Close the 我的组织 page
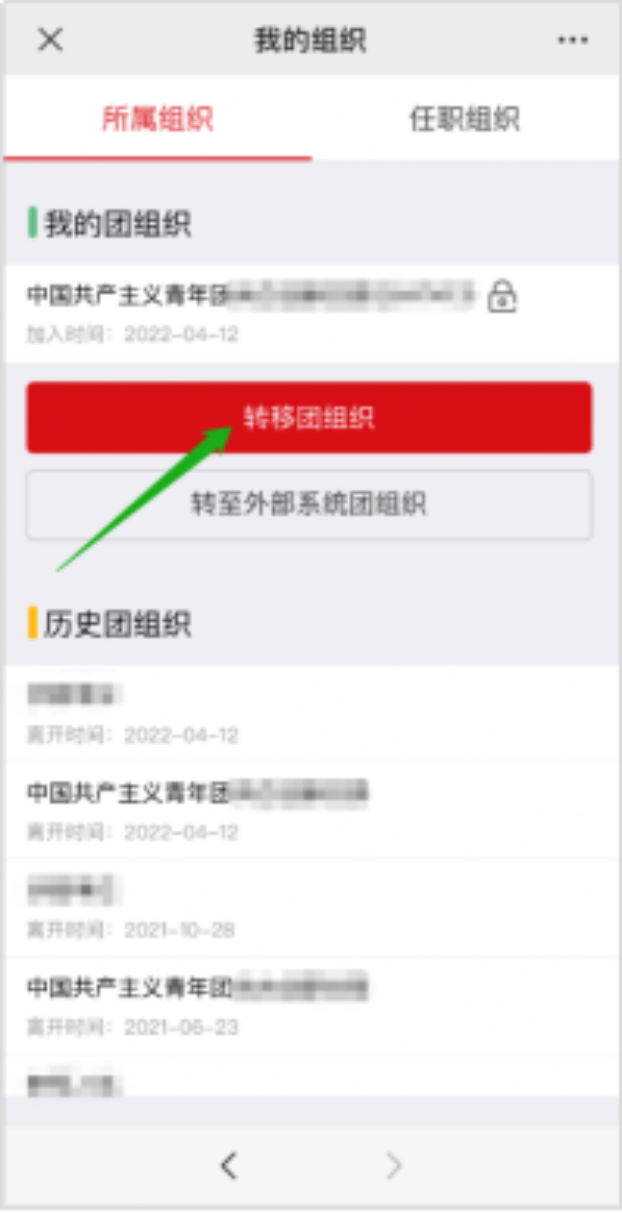This screenshot has width=622, height=1213. tap(49, 40)
